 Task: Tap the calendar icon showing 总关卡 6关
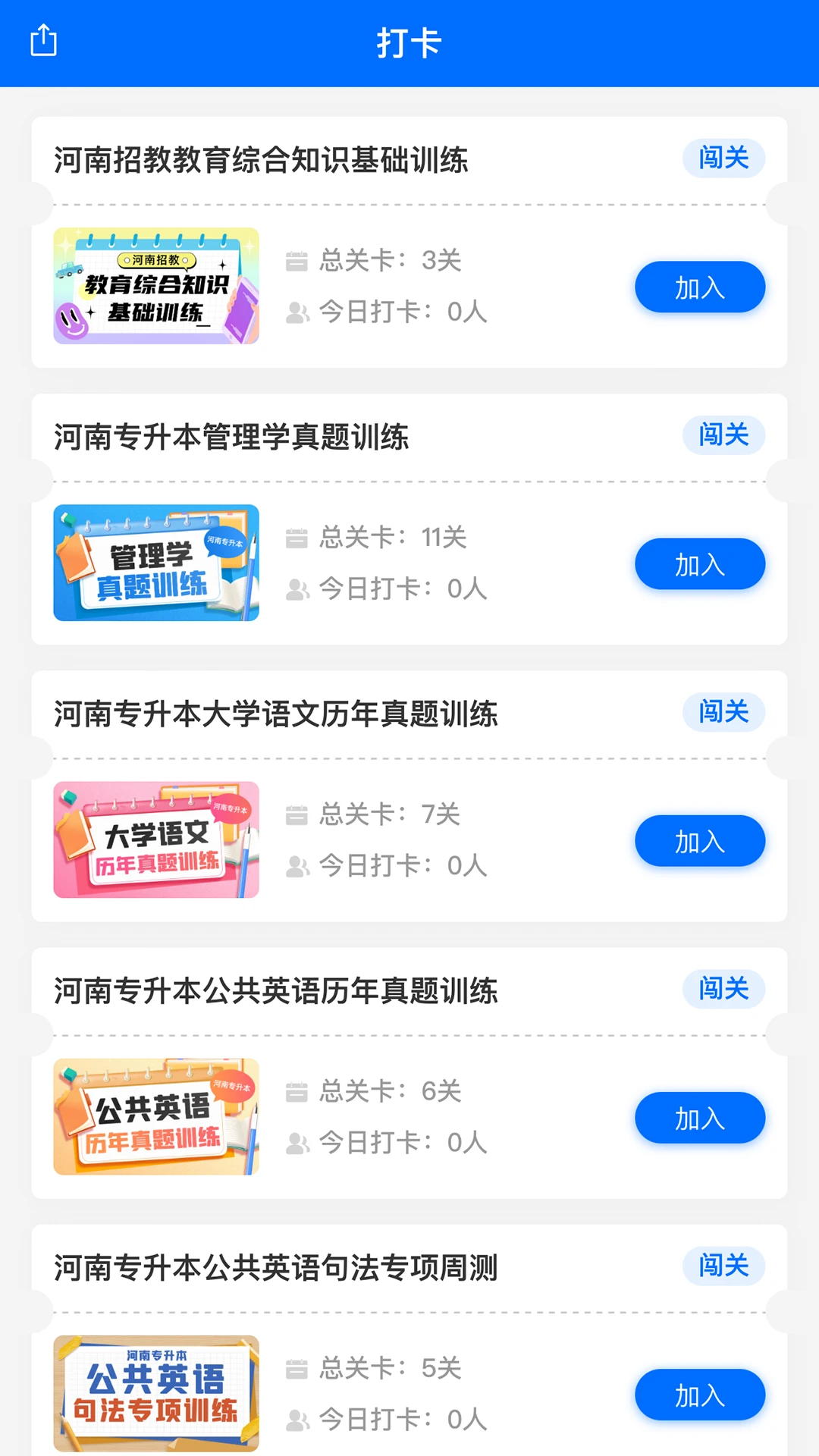click(297, 1092)
